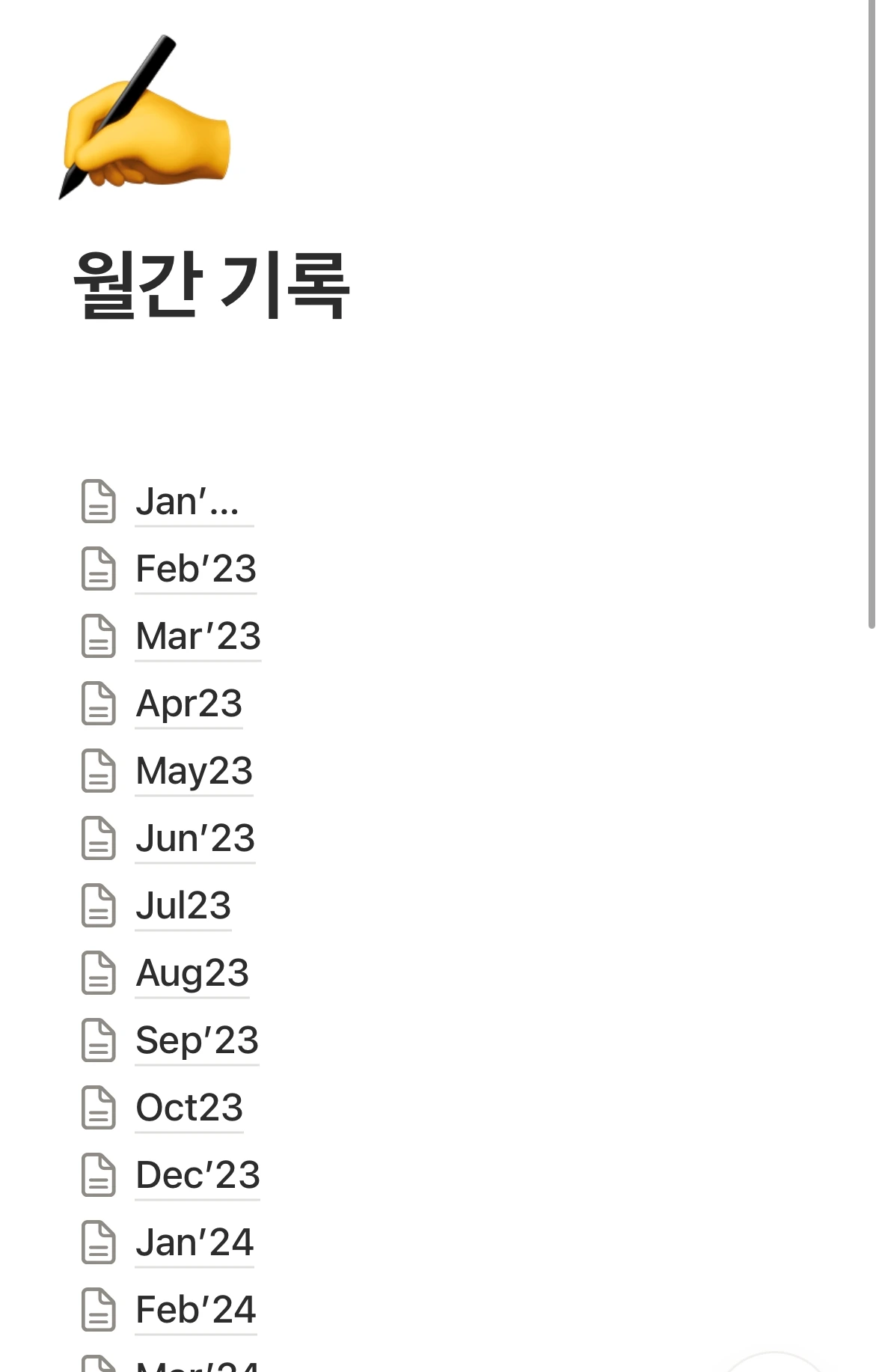
Task: Open the Aug23 page
Action: tap(192, 973)
